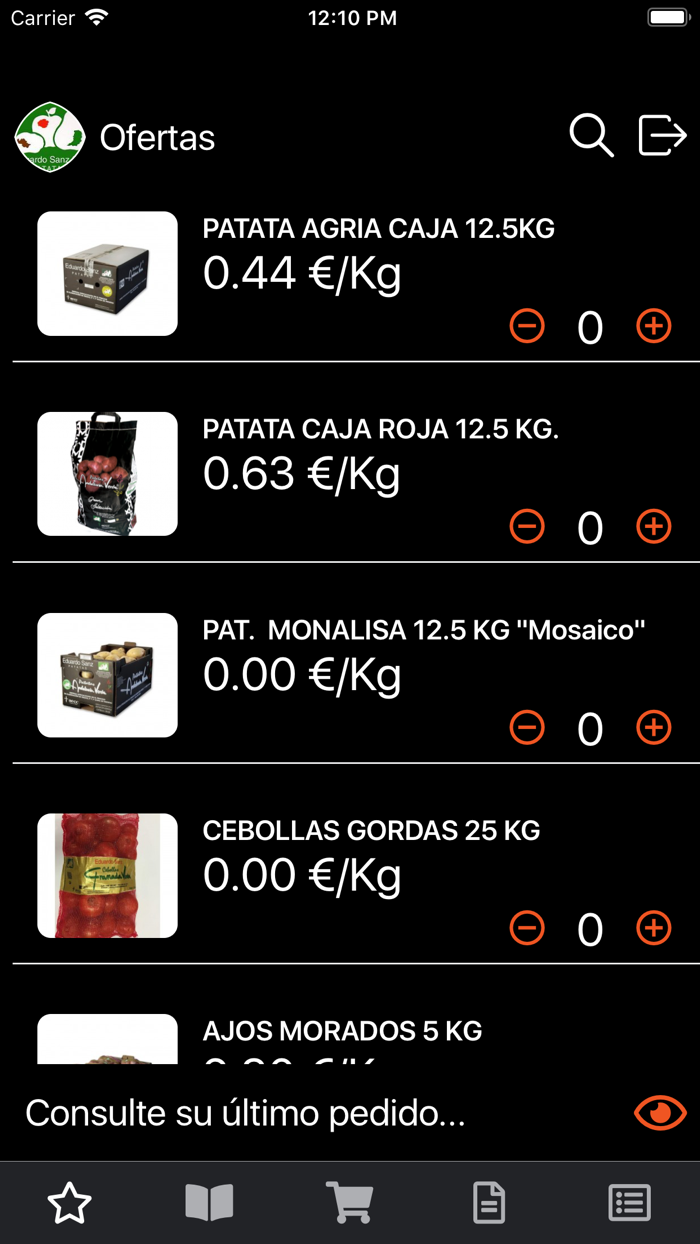Open the search magnifier icon
This screenshot has width=700, height=1244.
(591, 136)
